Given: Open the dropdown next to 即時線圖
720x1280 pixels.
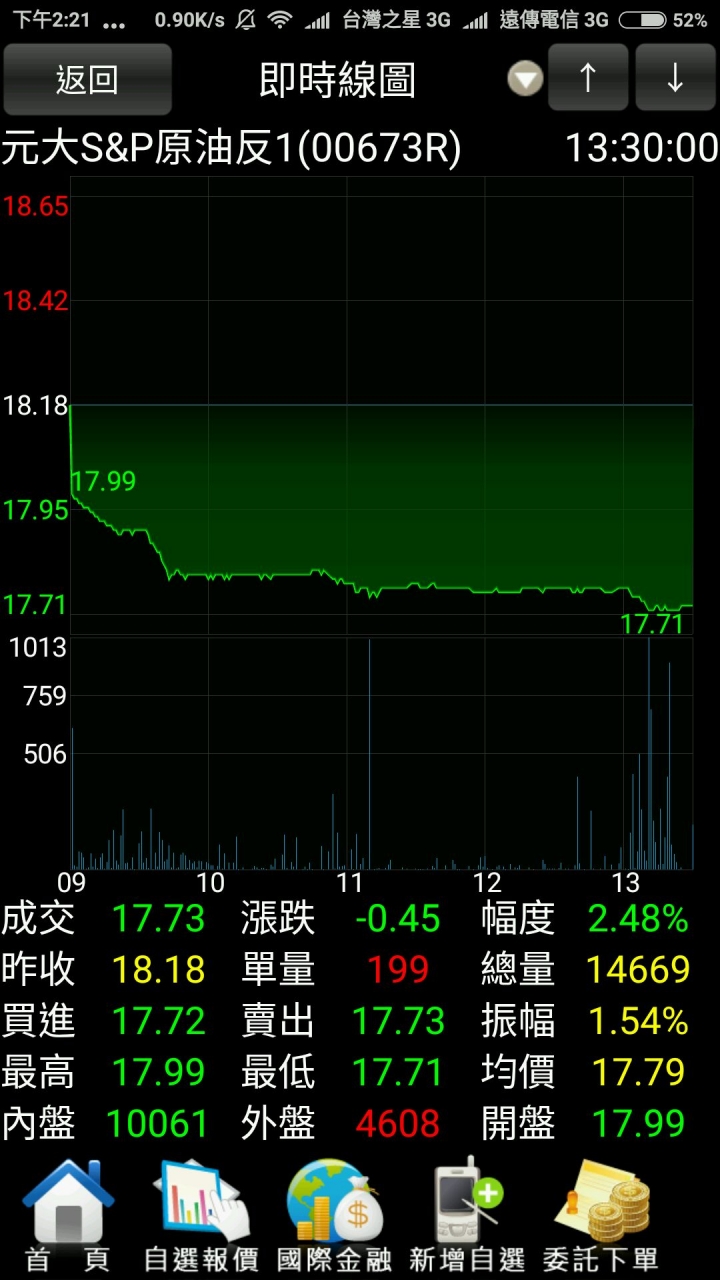Looking at the screenshot, I should (525, 78).
